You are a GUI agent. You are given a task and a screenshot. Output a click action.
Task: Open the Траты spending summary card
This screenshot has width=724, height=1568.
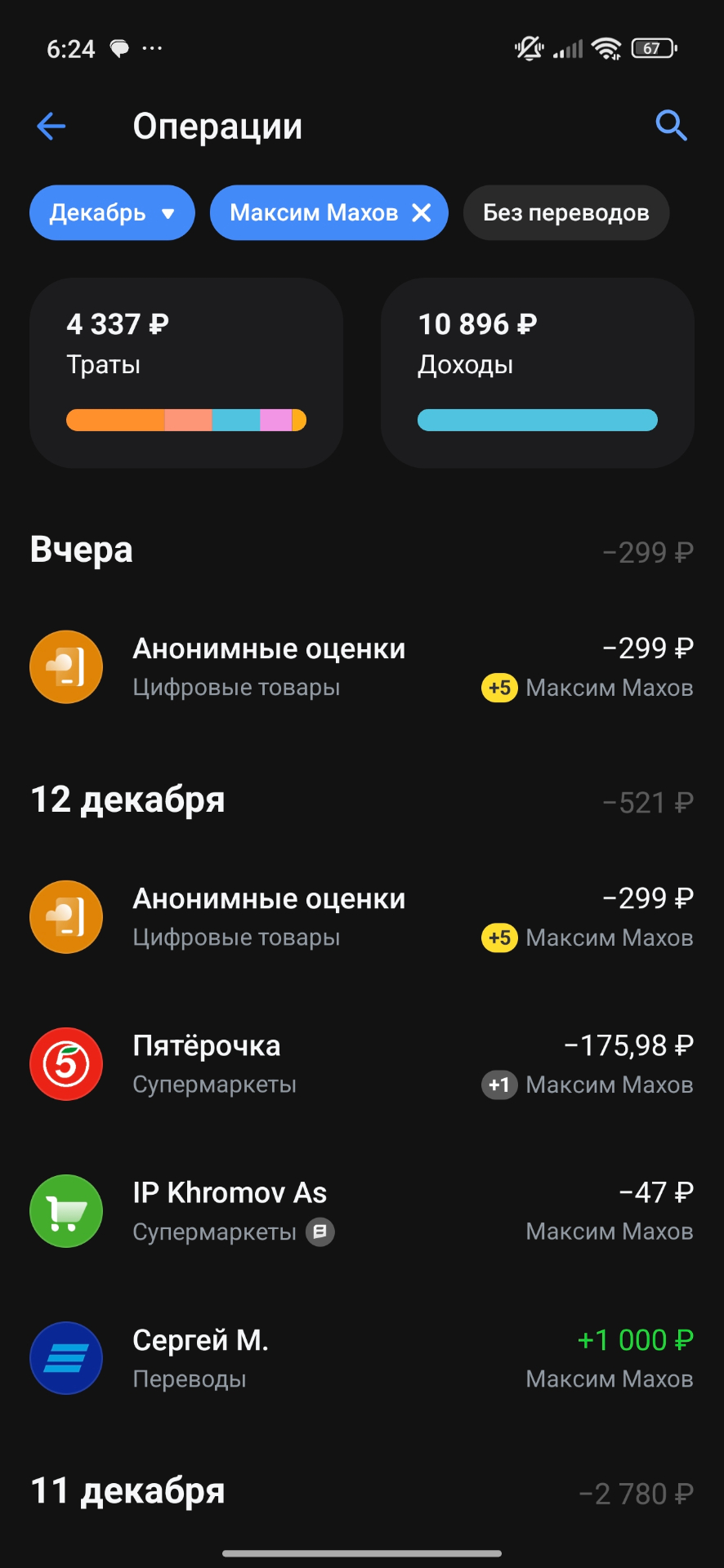point(186,372)
